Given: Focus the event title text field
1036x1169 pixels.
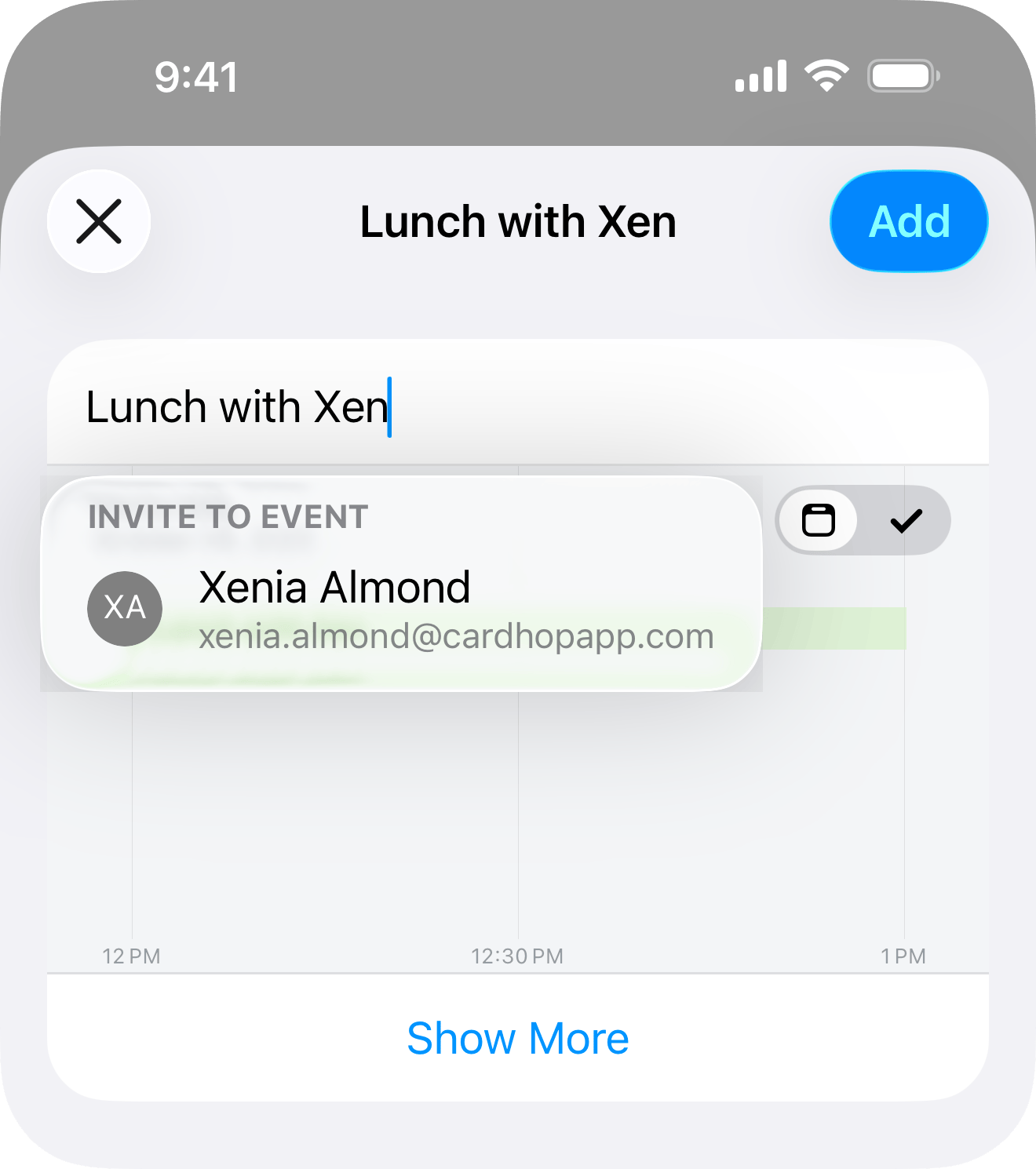Looking at the screenshot, I should point(518,406).
